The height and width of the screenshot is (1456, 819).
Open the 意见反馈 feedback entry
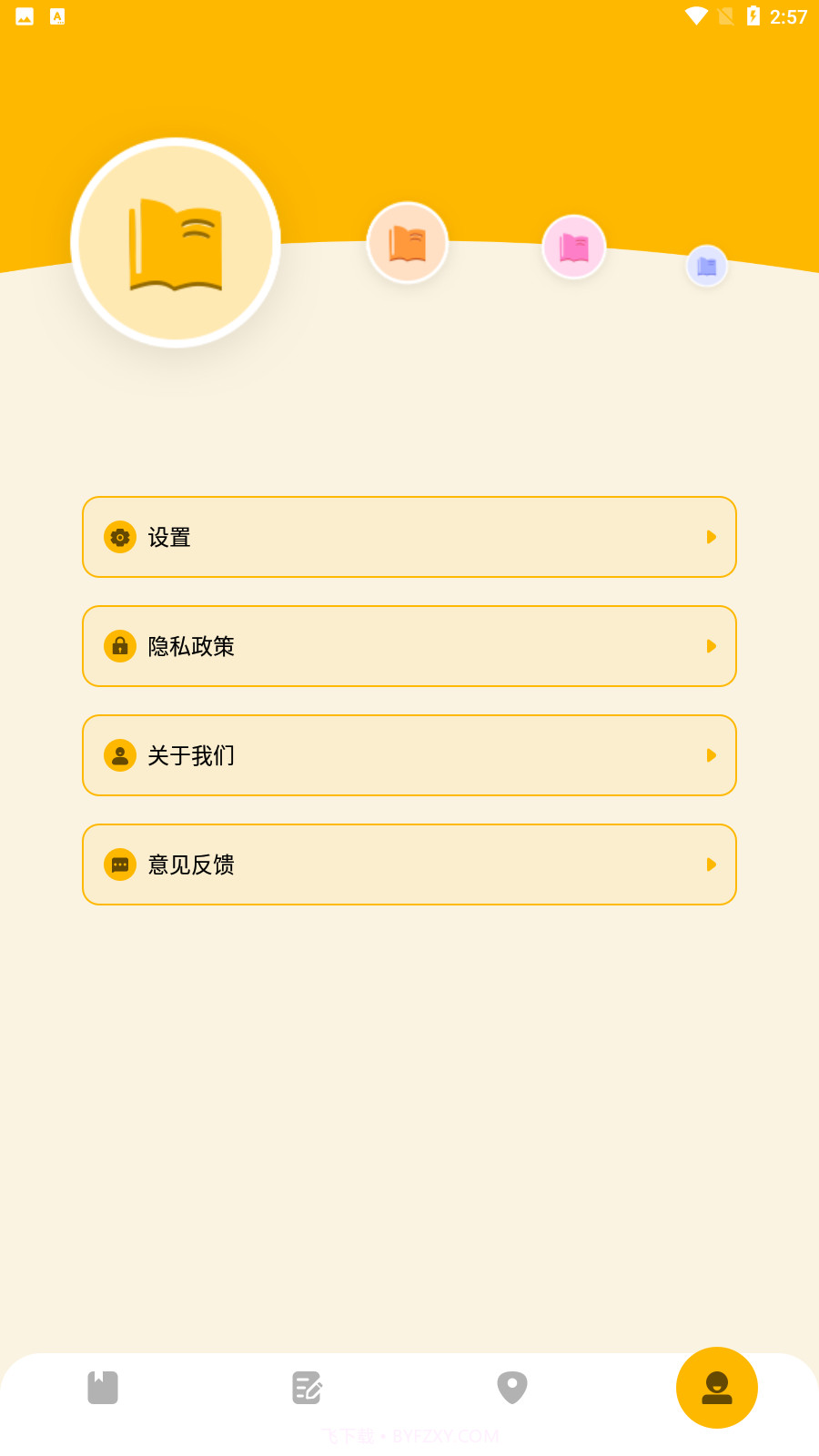tap(409, 864)
